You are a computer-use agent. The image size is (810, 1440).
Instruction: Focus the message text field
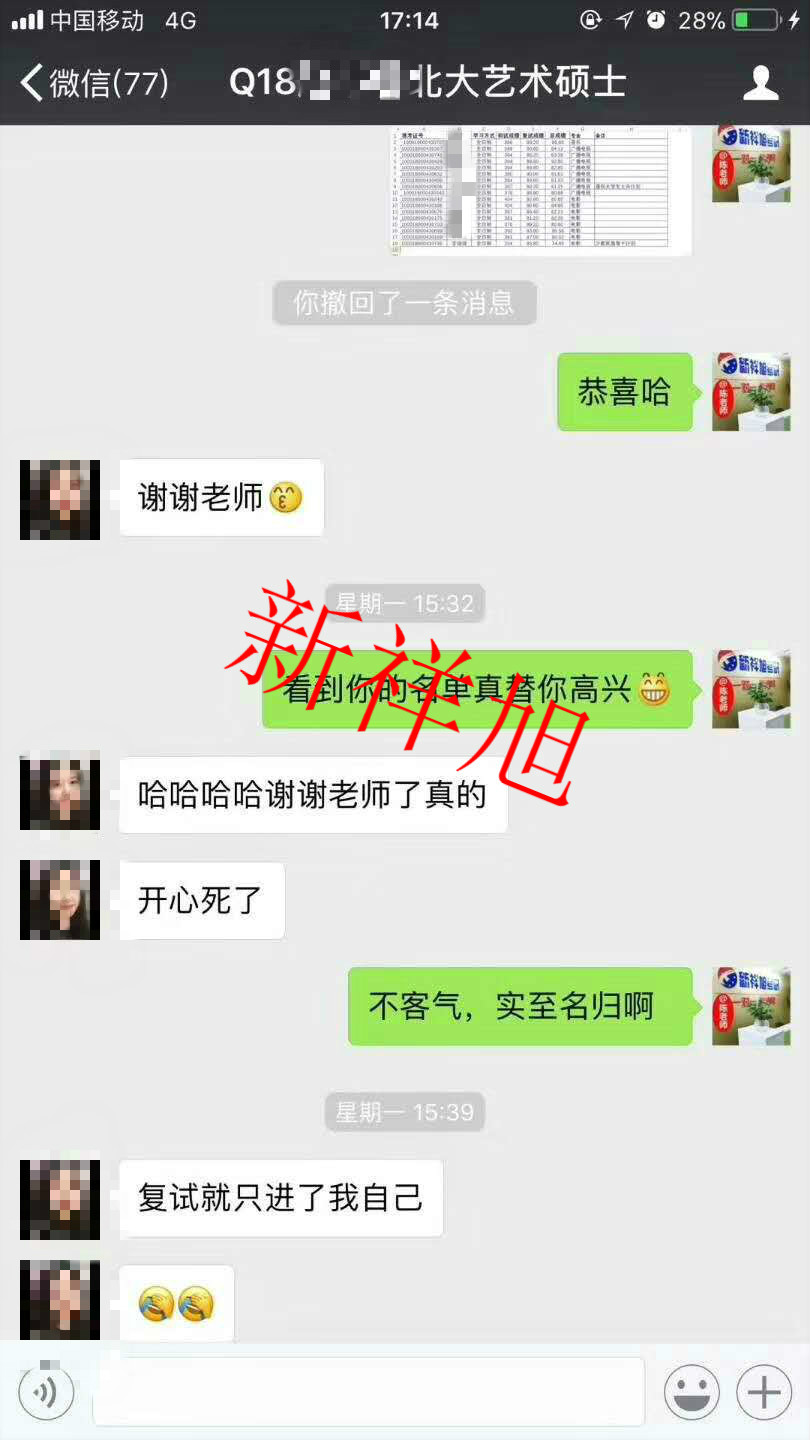368,1391
